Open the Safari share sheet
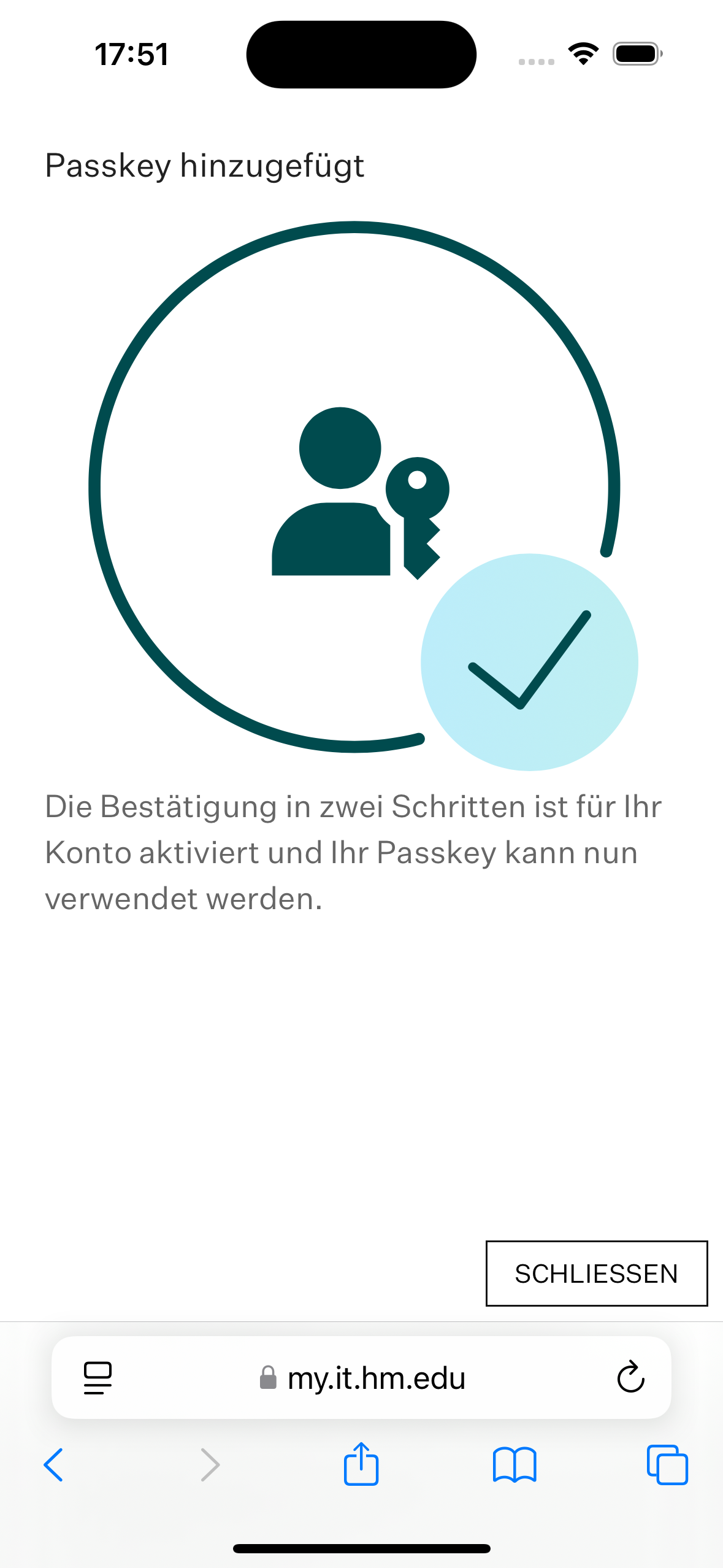The image size is (723, 1568). click(361, 1465)
